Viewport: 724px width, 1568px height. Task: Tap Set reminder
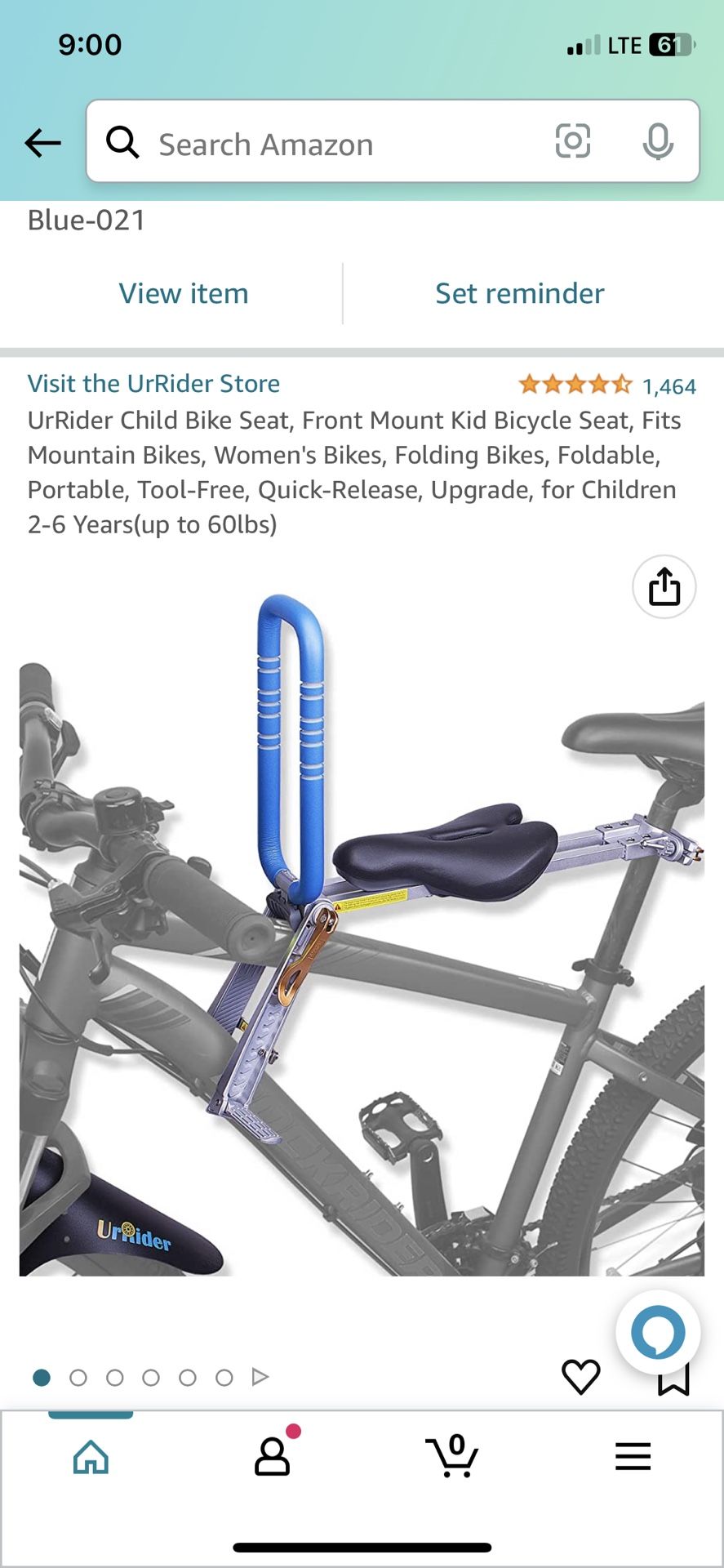tap(519, 293)
